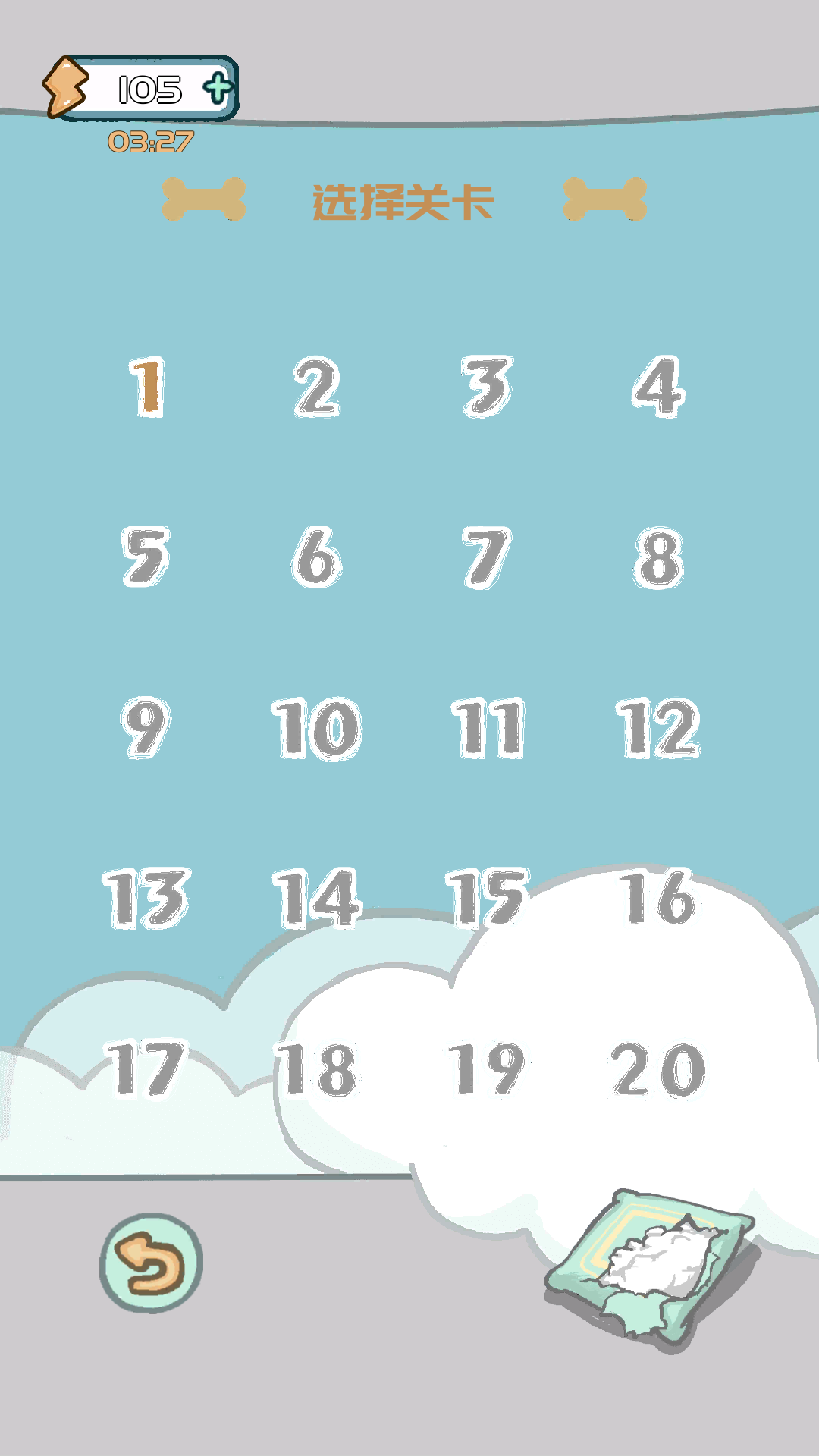
Task: Select level 9
Action: pyautogui.click(x=146, y=728)
